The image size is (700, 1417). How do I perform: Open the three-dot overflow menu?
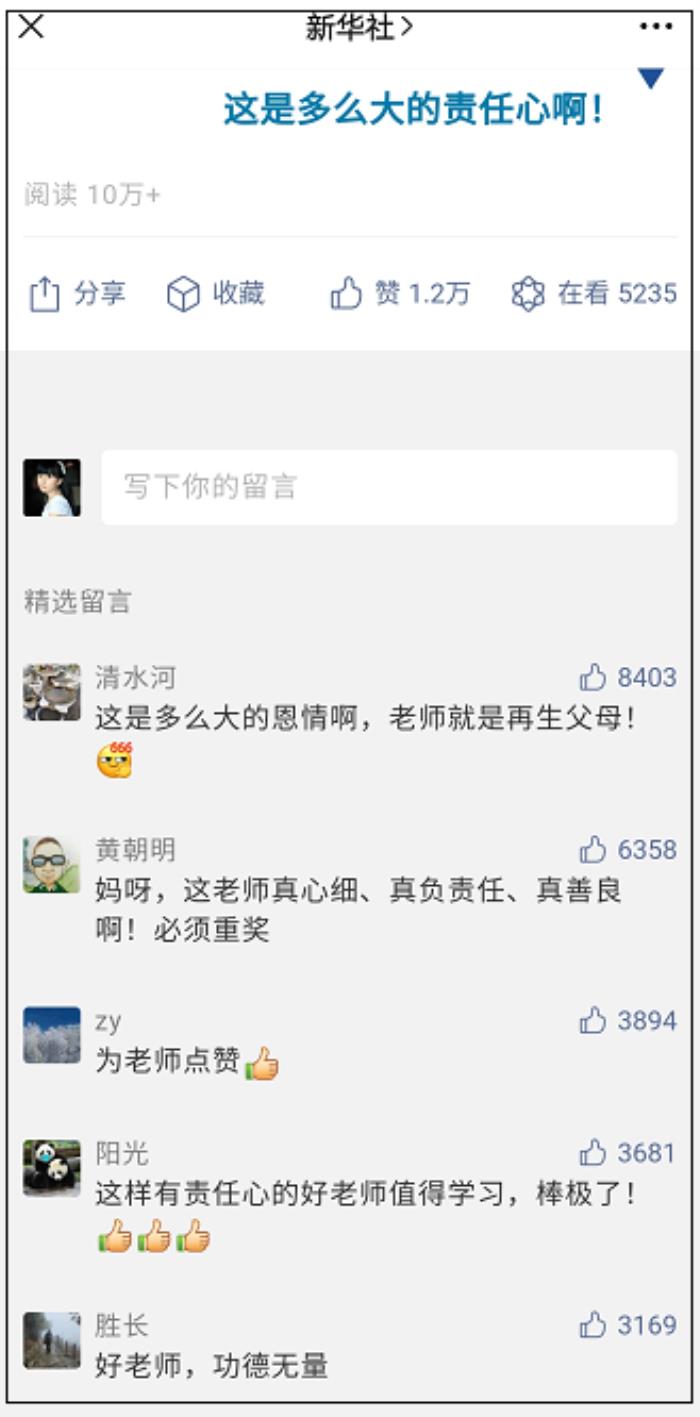point(656,27)
